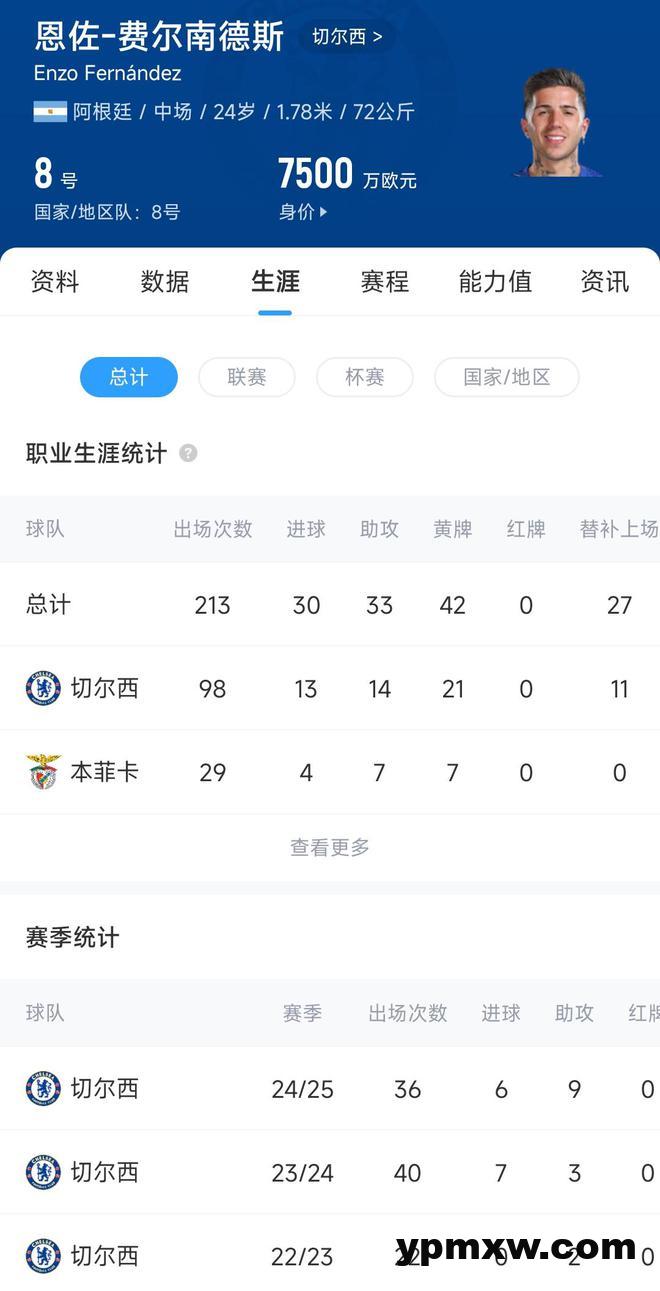Go to the 能力值 tab
660x1291 pixels.
495,282
